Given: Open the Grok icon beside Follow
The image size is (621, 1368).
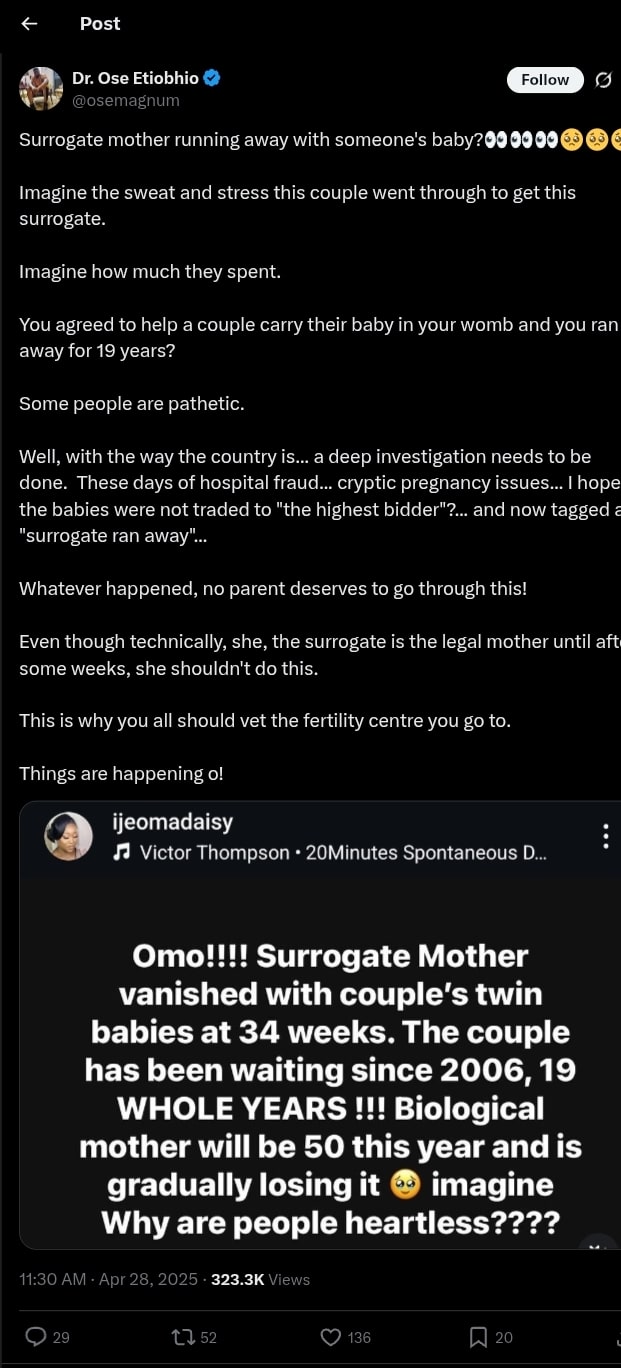Looking at the screenshot, I should click(x=603, y=81).
